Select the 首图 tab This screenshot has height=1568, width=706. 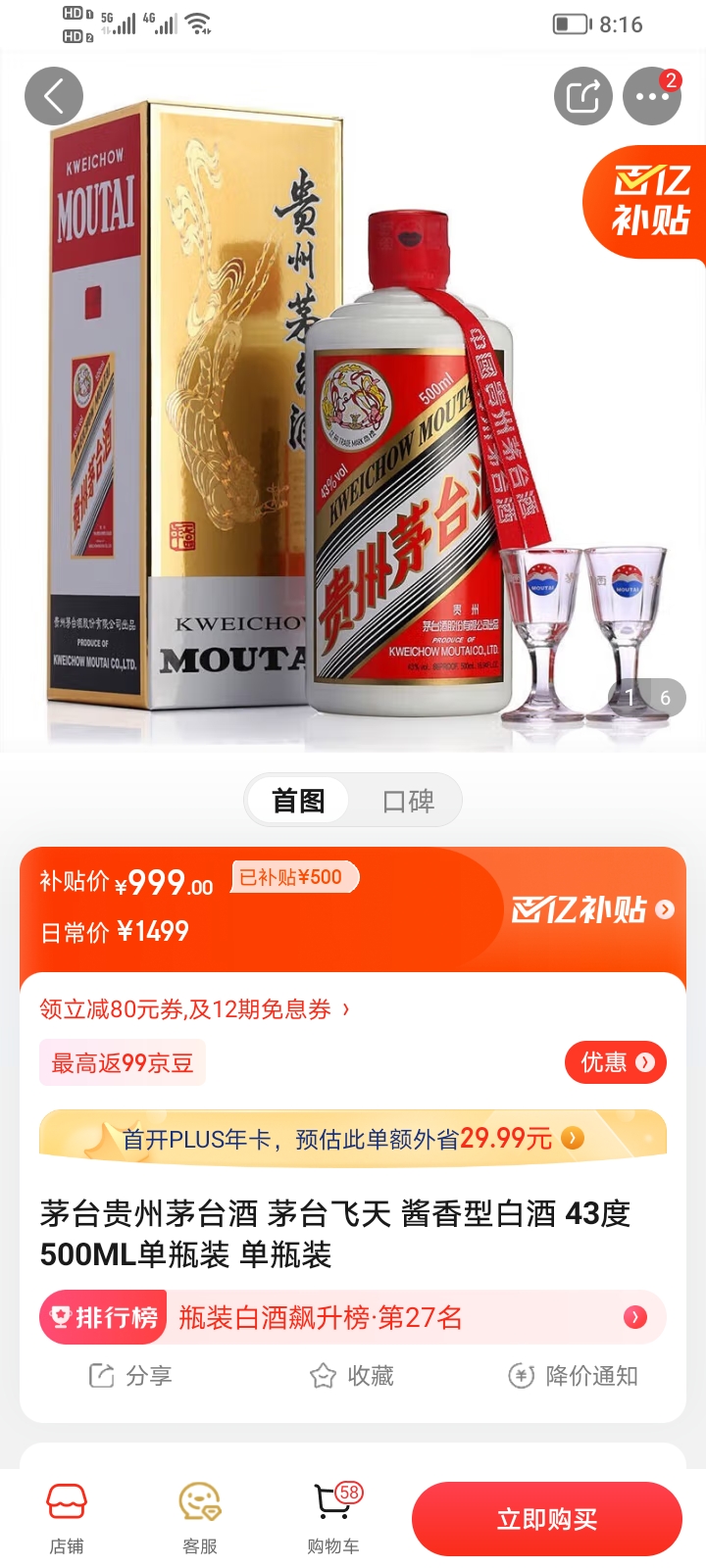[x=298, y=802]
